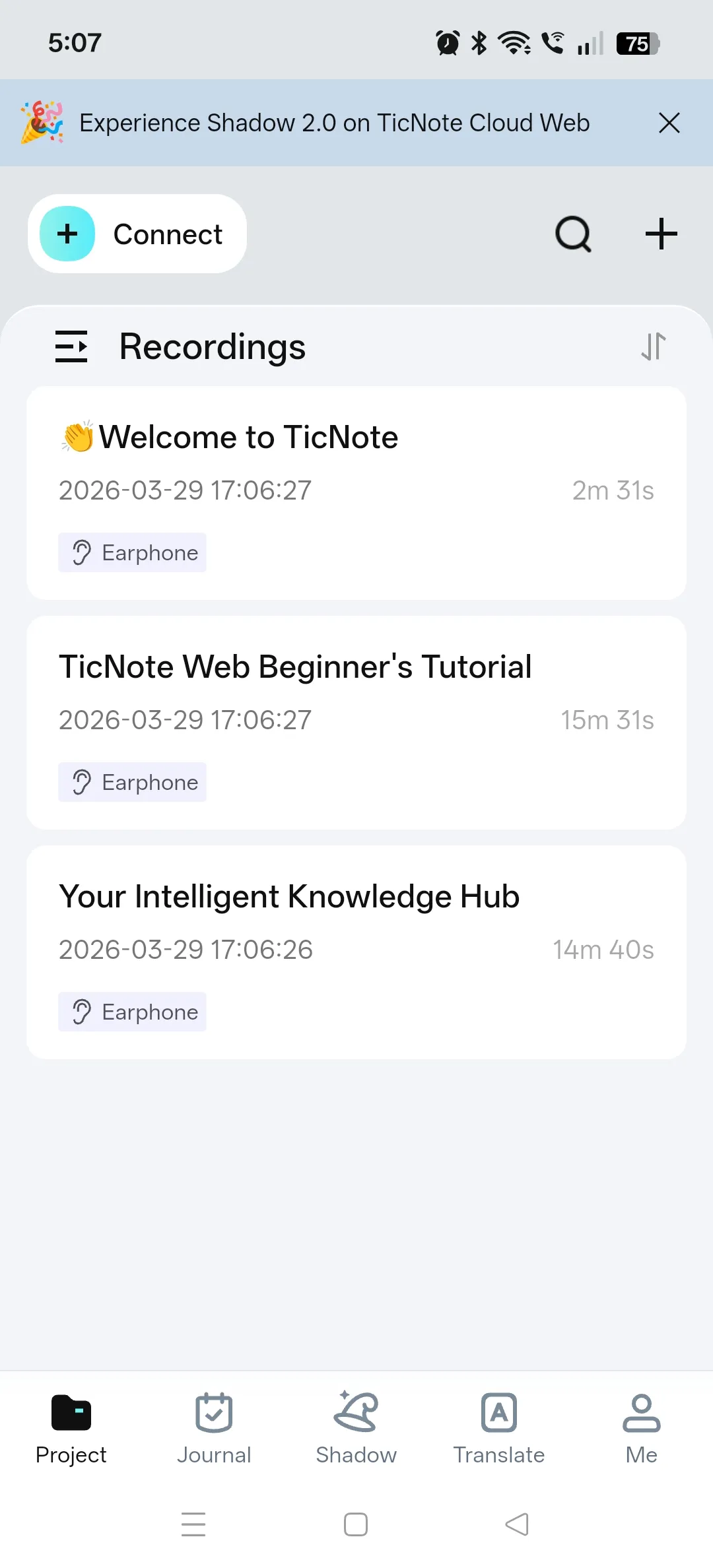
Task: Open the Shadow 2.0 TicNote Cloud banner
Action: [333, 123]
